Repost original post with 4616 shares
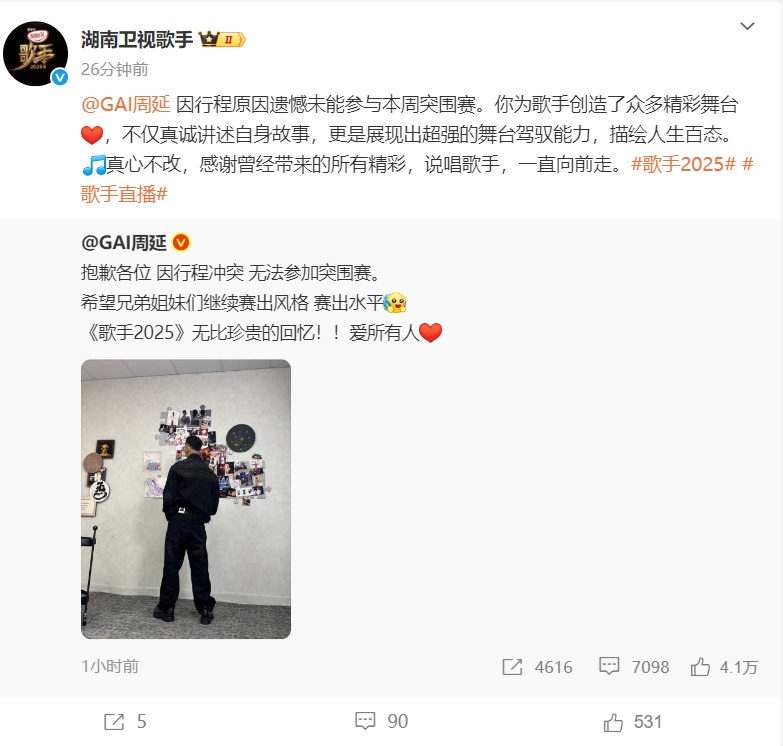 (x=536, y=667)
